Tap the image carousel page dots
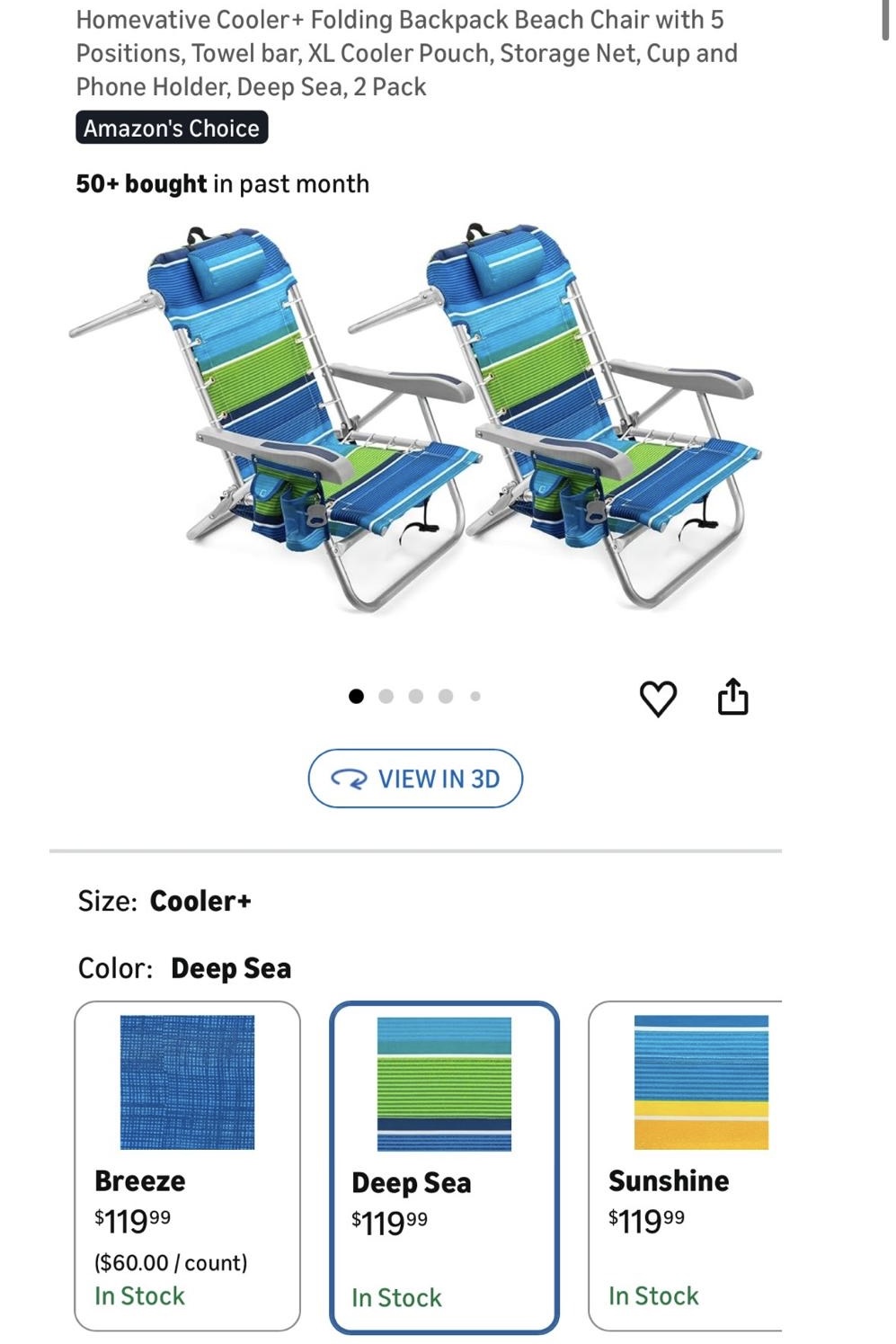The height and width of the screenshot is (1344, 896). point(415,696)
